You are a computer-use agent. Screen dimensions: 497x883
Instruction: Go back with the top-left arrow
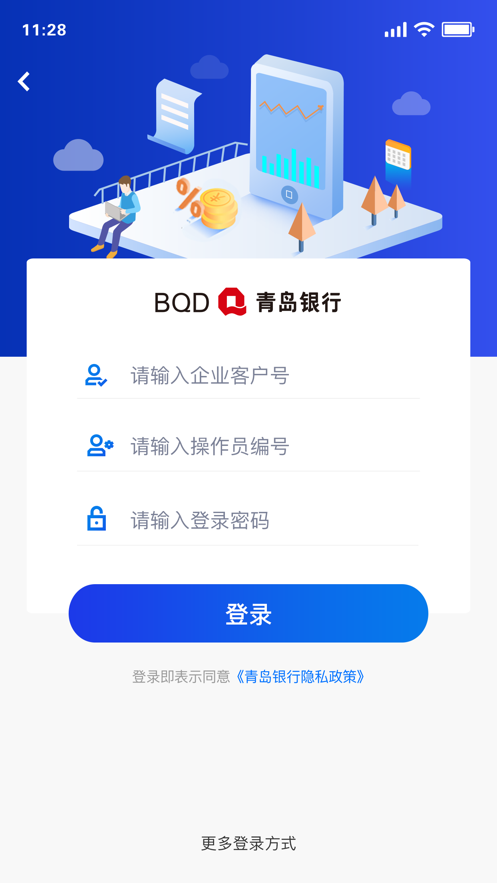coord(24,82)
